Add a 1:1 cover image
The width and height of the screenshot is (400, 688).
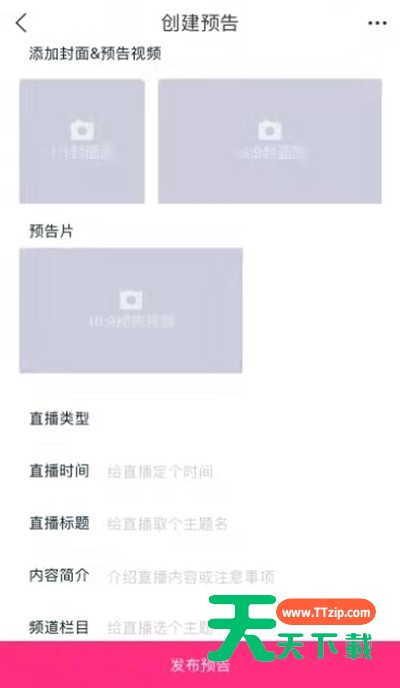click(82, 141)
